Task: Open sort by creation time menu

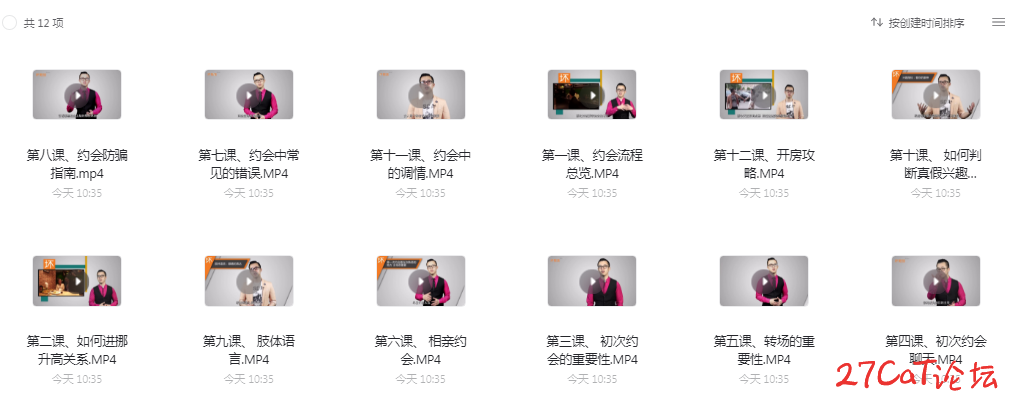Action: (918, 22)
